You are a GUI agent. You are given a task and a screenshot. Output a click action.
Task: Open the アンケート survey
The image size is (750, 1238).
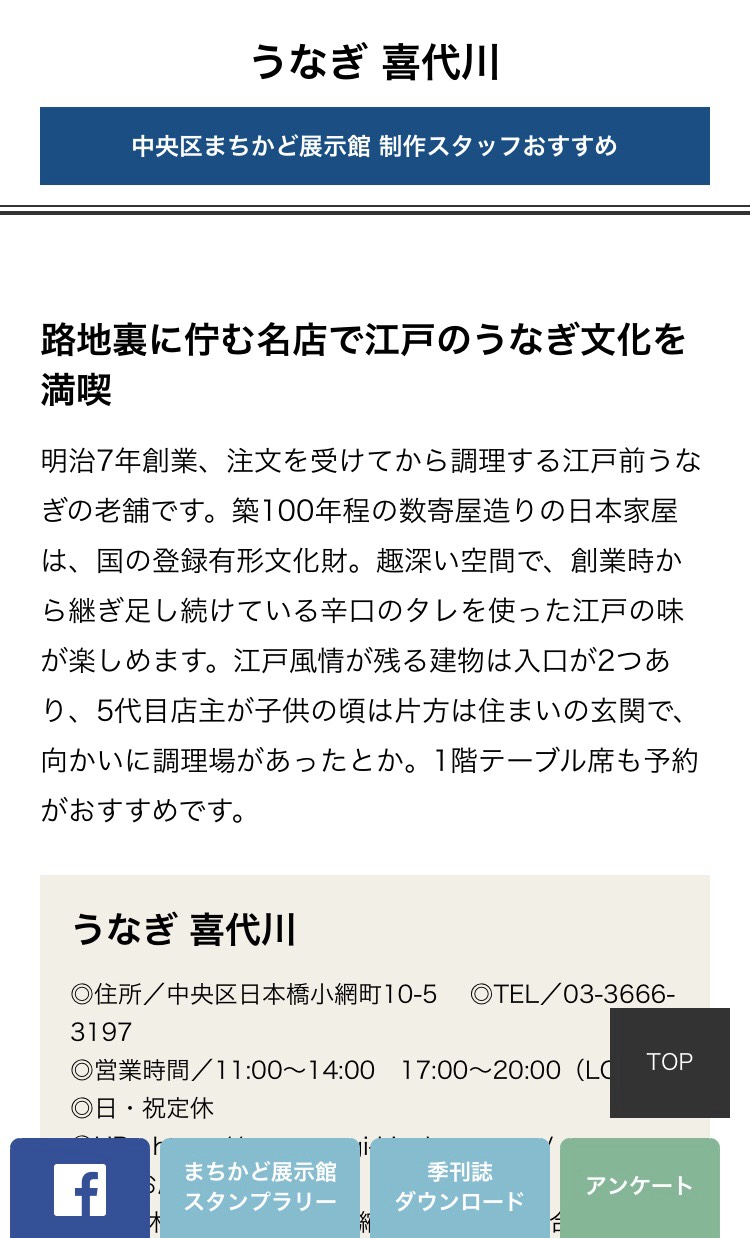pos(639,1188)
